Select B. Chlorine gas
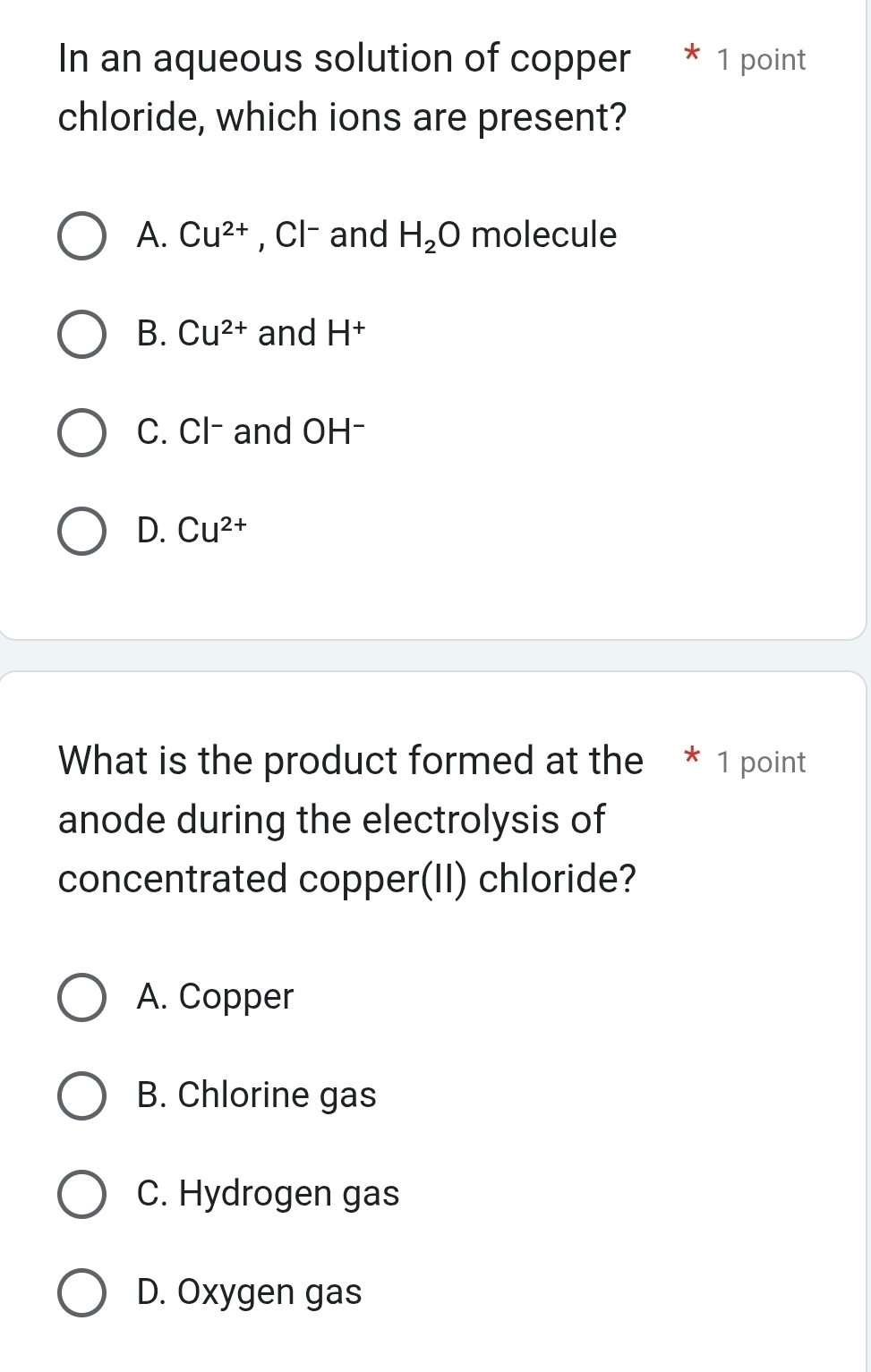The height and width of the screenshot is (1372, 871). click(83, 1095)
